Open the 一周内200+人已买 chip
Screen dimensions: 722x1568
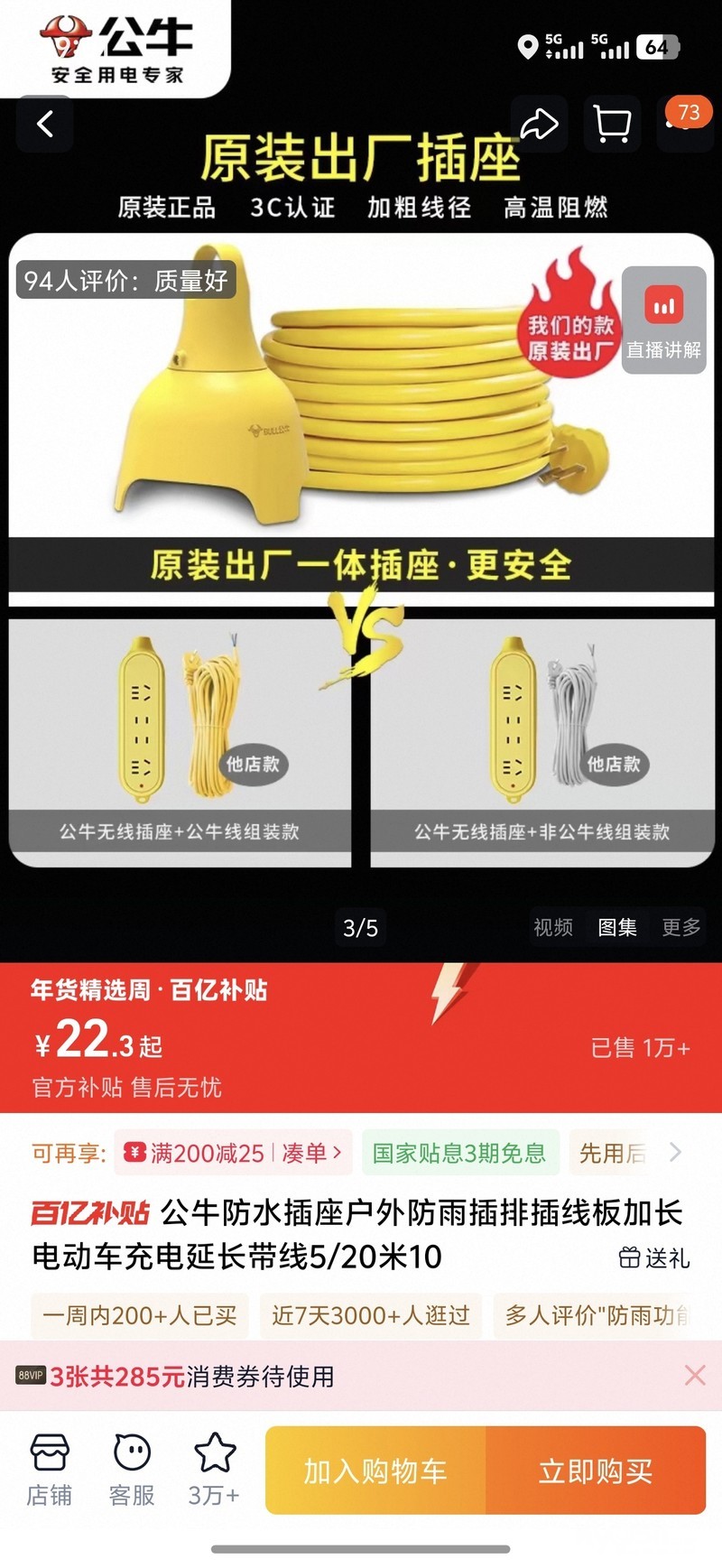[139, 1315]
